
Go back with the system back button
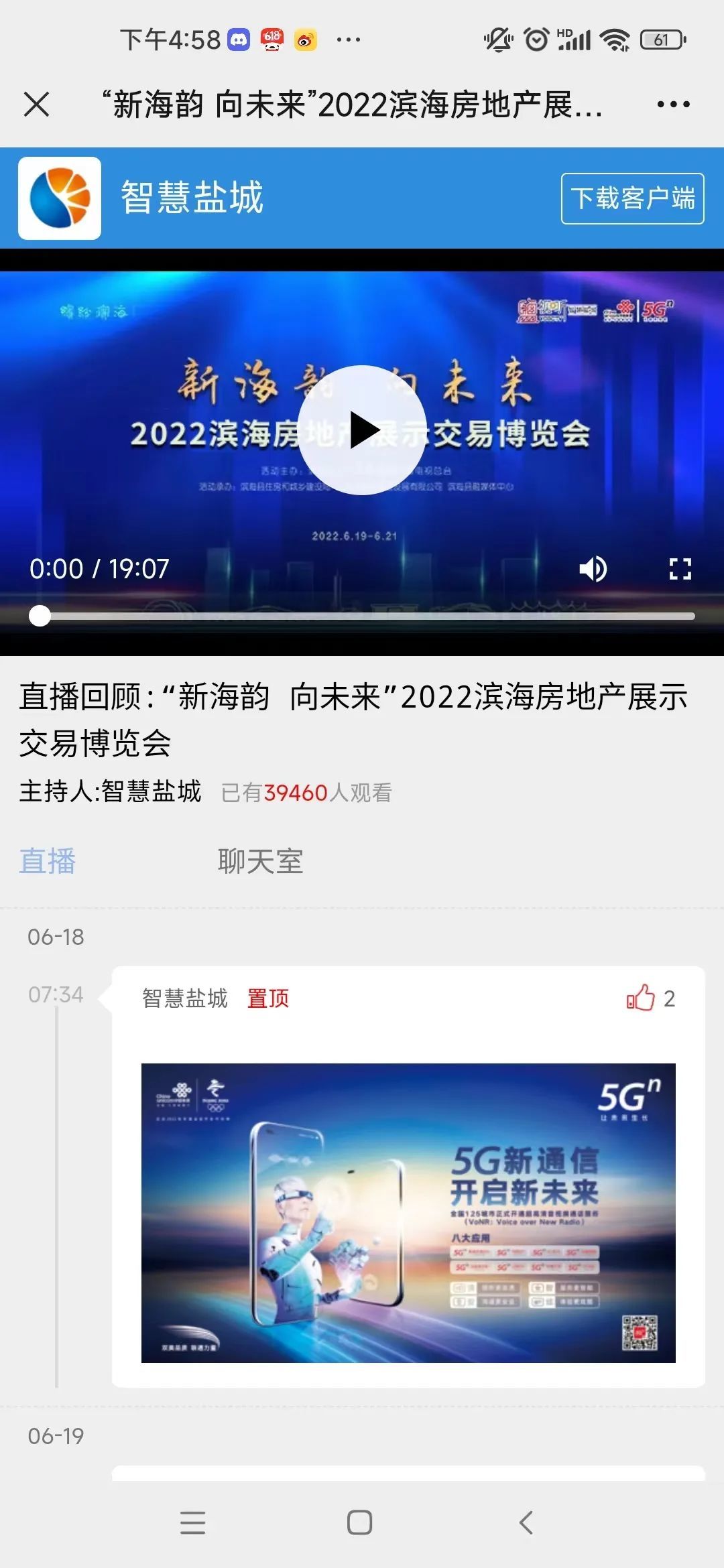coord(527,1522)
